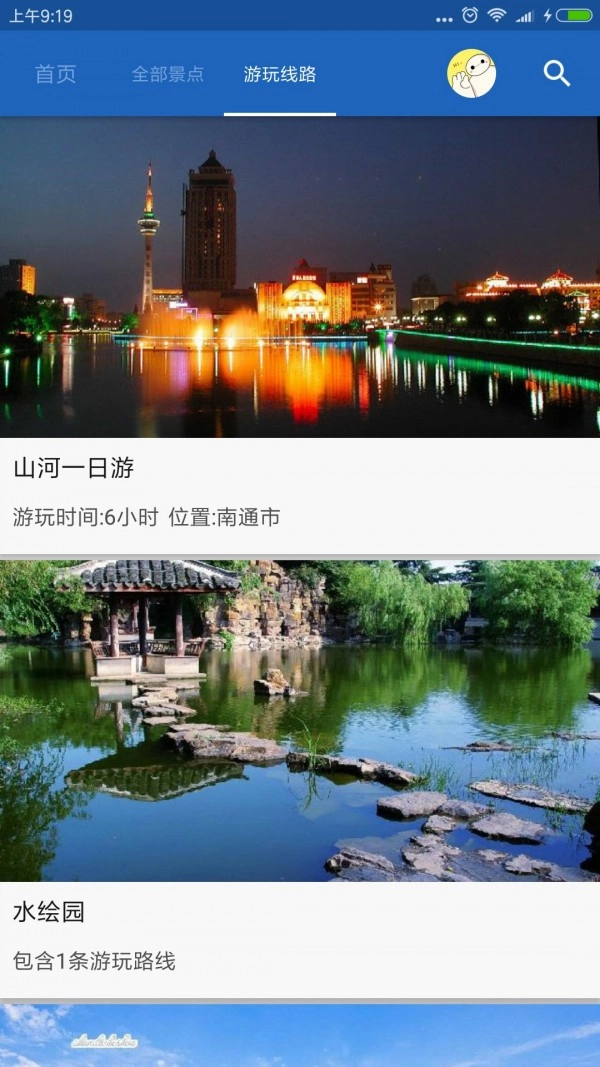
Task: Select the 游玩线路 tab
Action: pyautogui.click(x=280, y=74)
